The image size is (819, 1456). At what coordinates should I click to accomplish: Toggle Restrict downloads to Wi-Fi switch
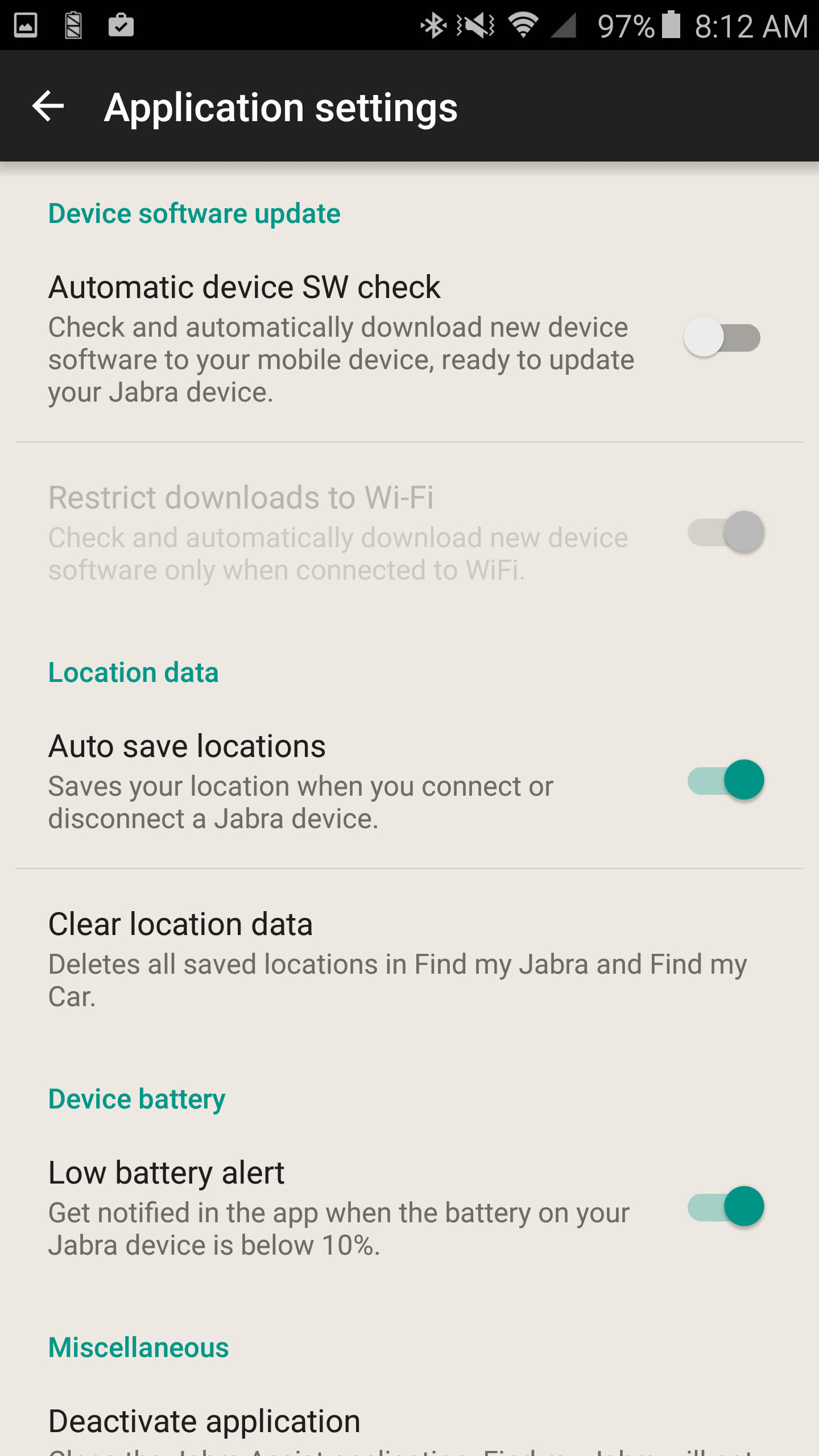[725, 532]
